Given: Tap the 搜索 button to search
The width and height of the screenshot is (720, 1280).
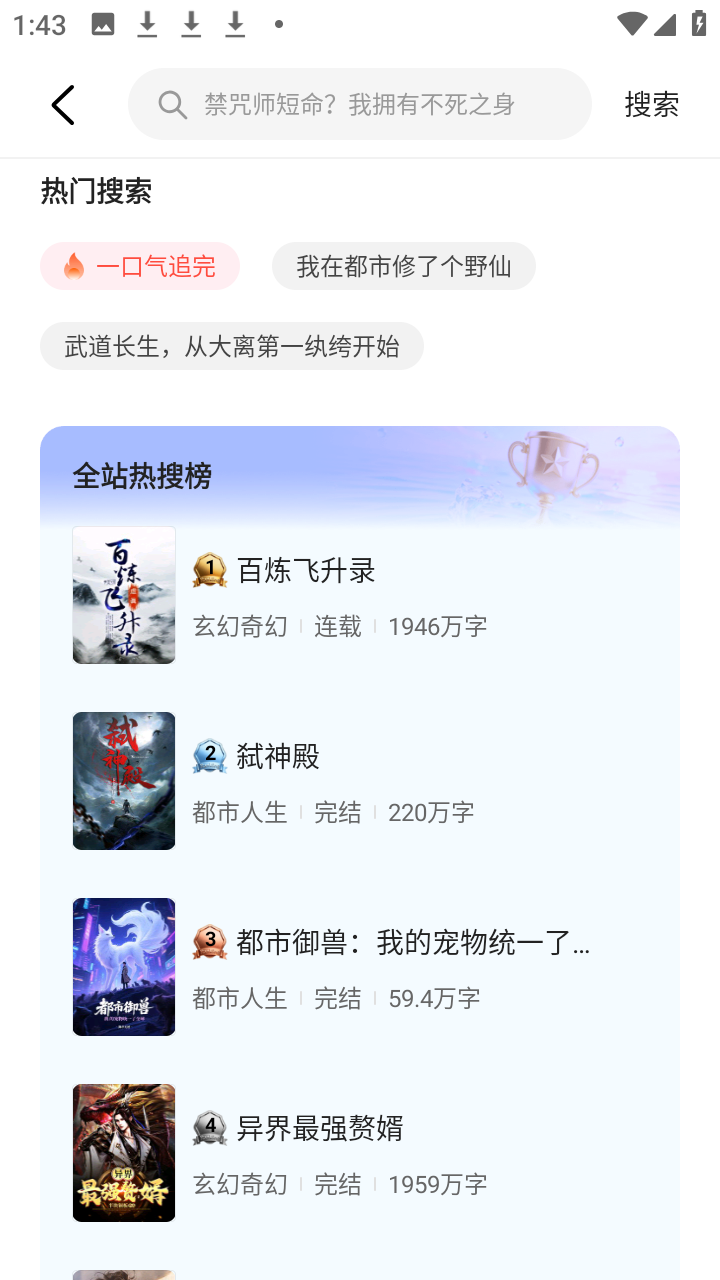Looking at the screenshot, I should tap(651, 103).
